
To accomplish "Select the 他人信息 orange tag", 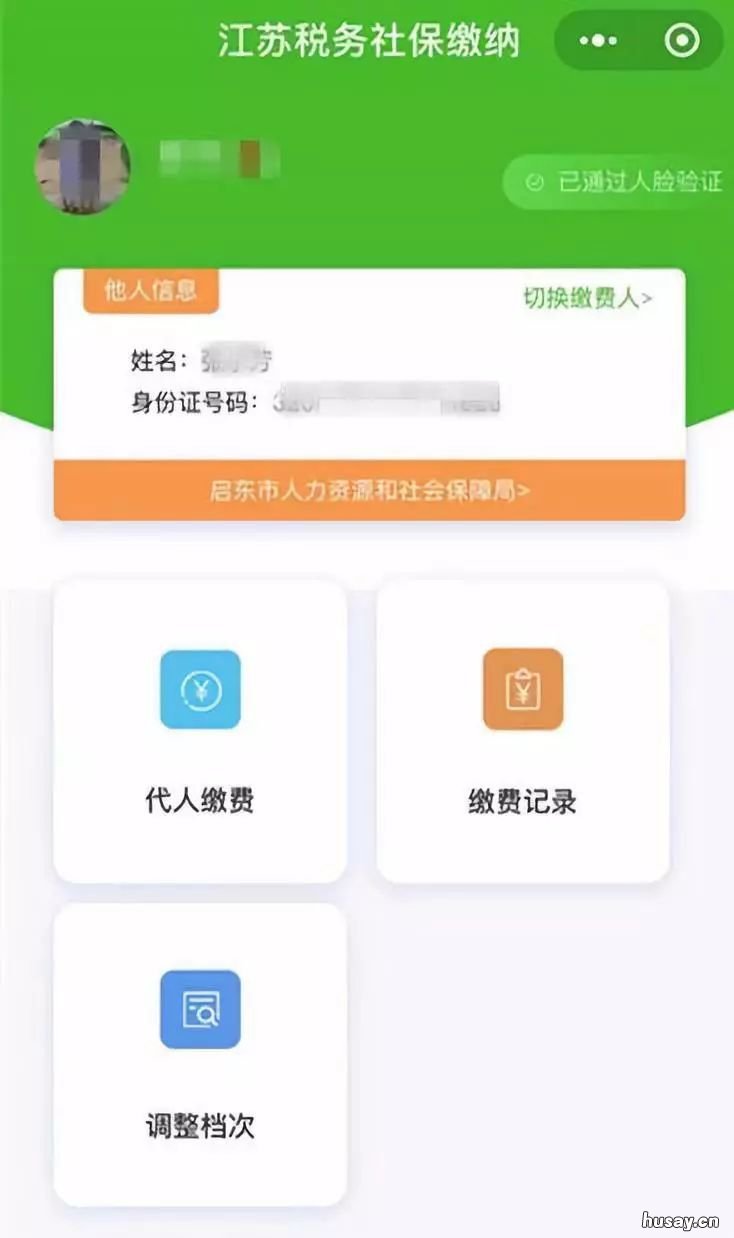I will coord(148,290).
